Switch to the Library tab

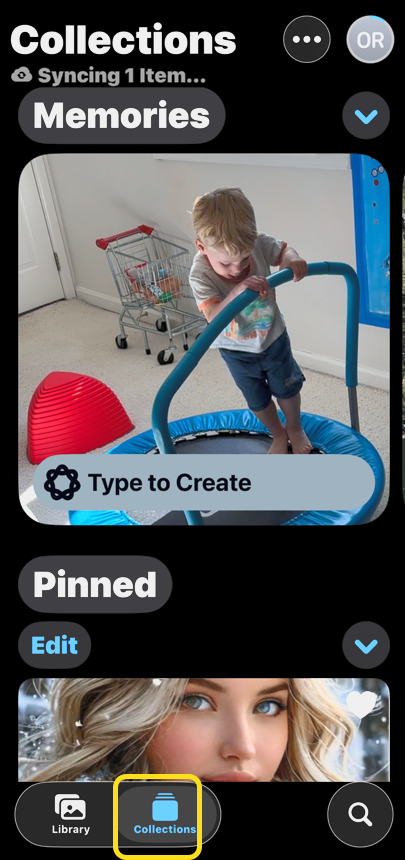click(71, 814)
